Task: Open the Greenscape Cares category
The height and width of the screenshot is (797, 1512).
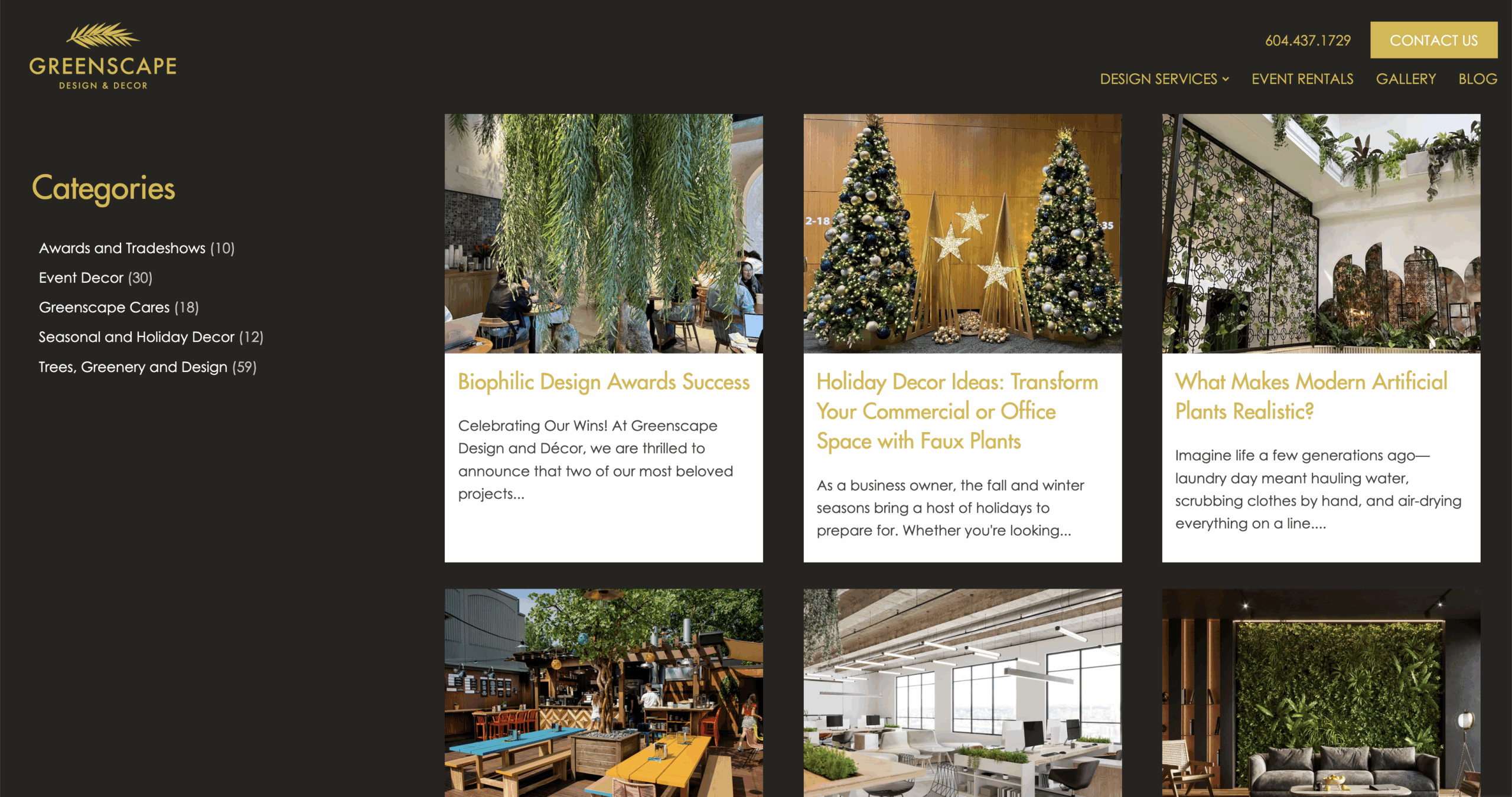Action: tap(104, 308)
